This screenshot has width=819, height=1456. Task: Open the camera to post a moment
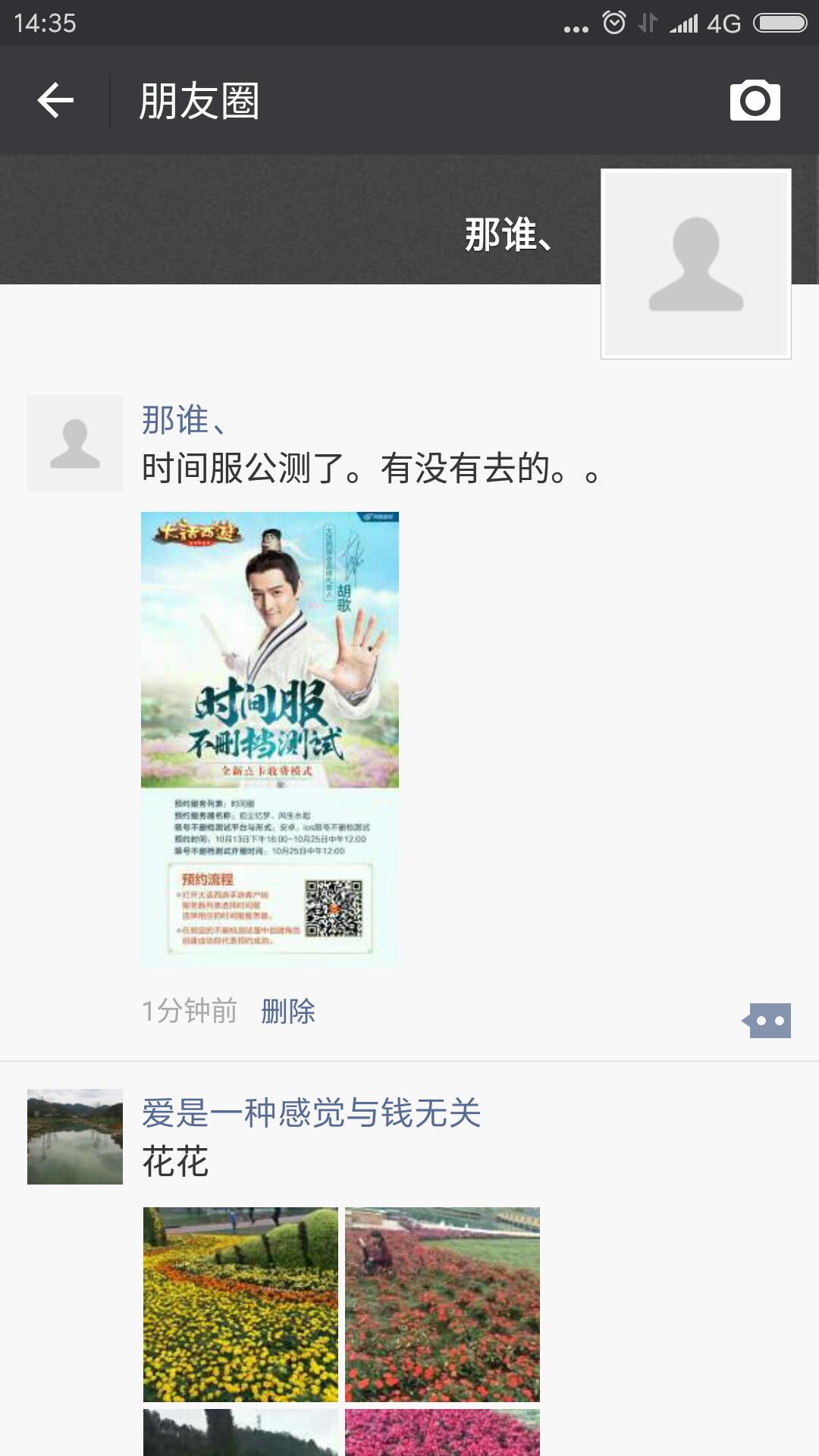pyautogui.click(x=755, y=100)
